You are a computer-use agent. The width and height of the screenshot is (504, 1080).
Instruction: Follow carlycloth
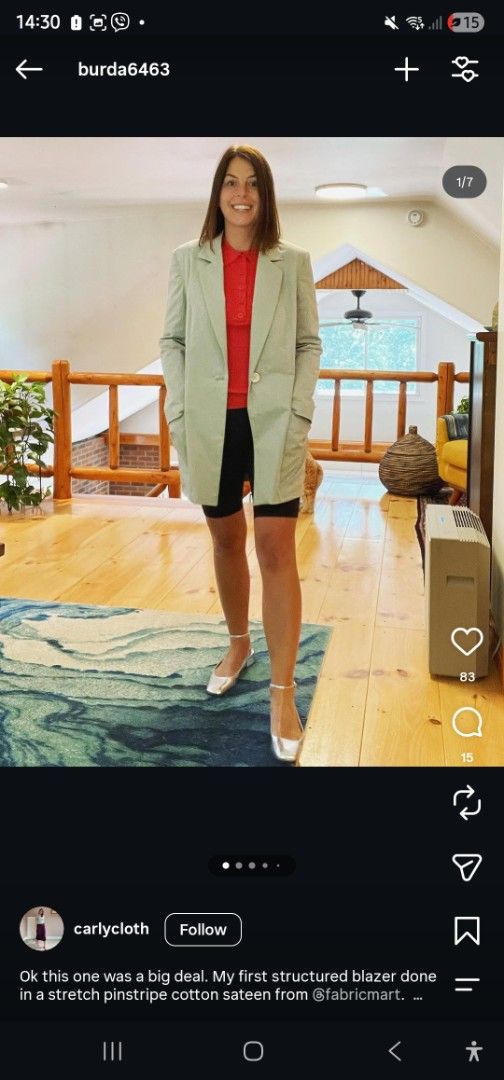click(x=203, y=929)
